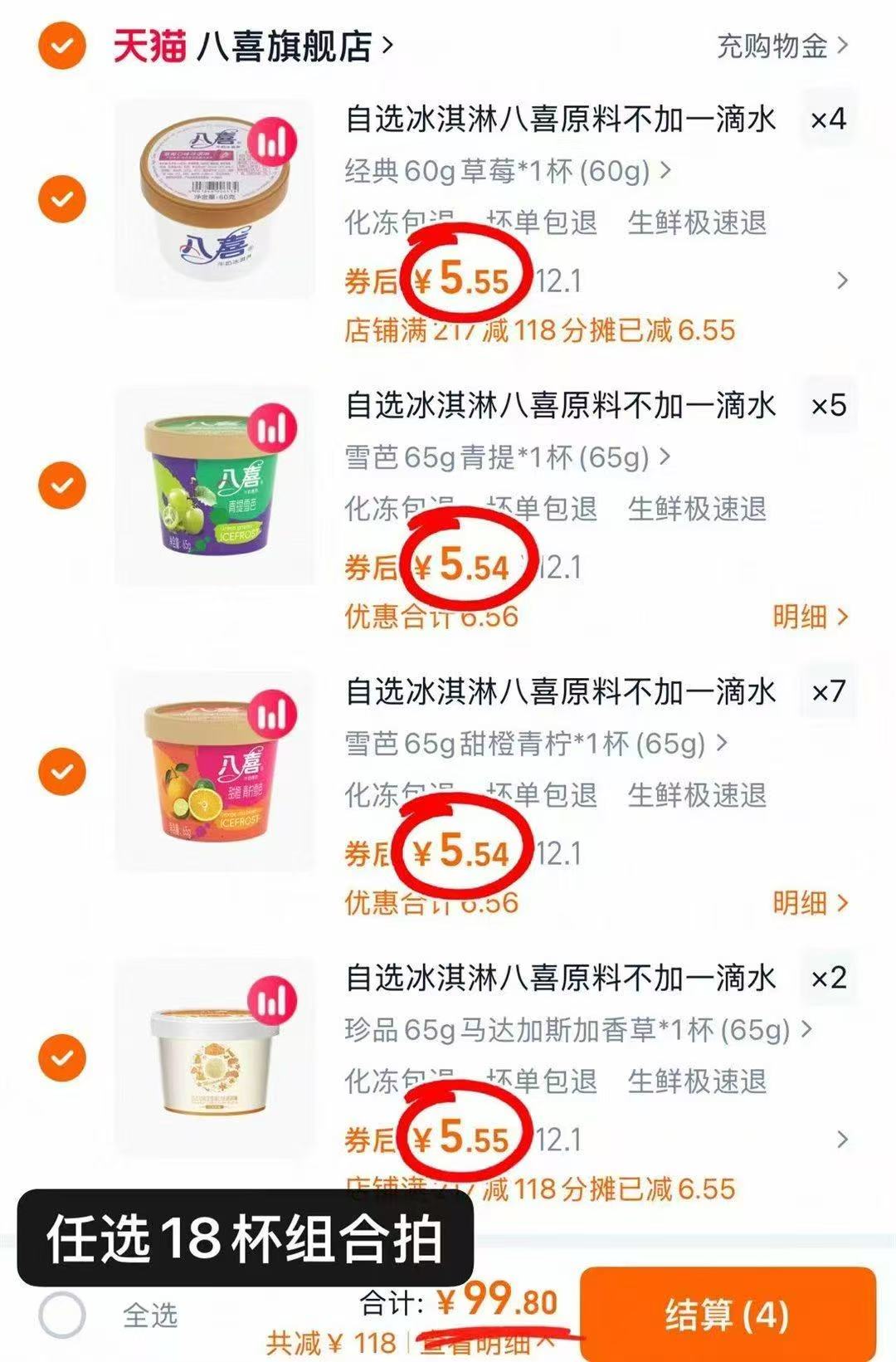Deselect the green grape sorbet item checkbox
This screenshot has height=1362, width=896.
pyautogui.click(x=61, y=484)
